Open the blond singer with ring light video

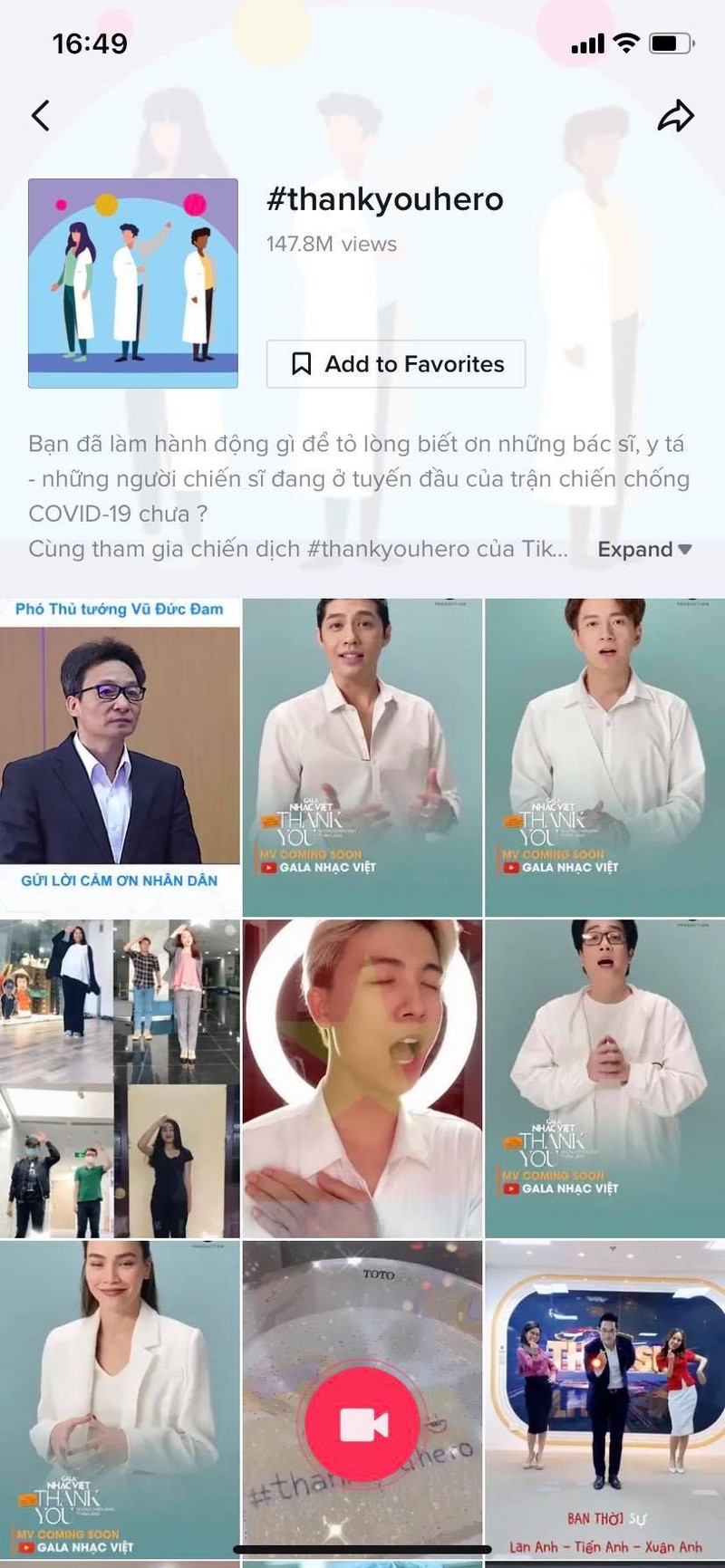click(362, 1078)
